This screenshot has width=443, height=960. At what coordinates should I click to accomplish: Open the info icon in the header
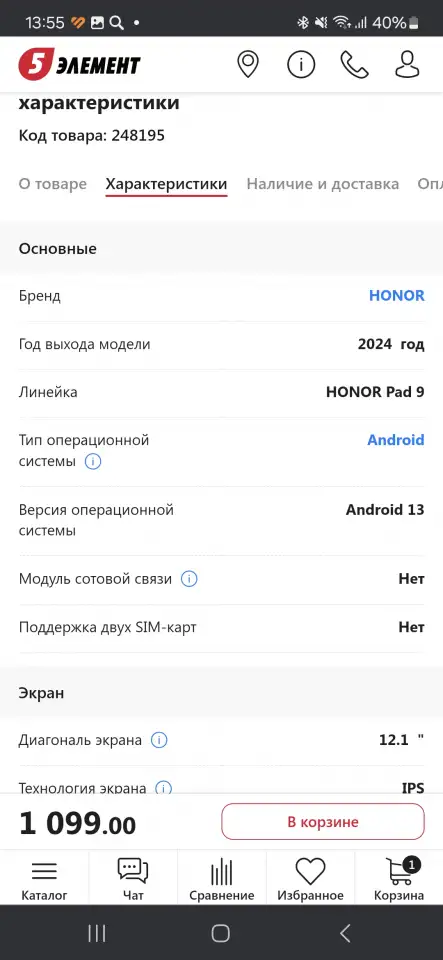click(301, 64)
